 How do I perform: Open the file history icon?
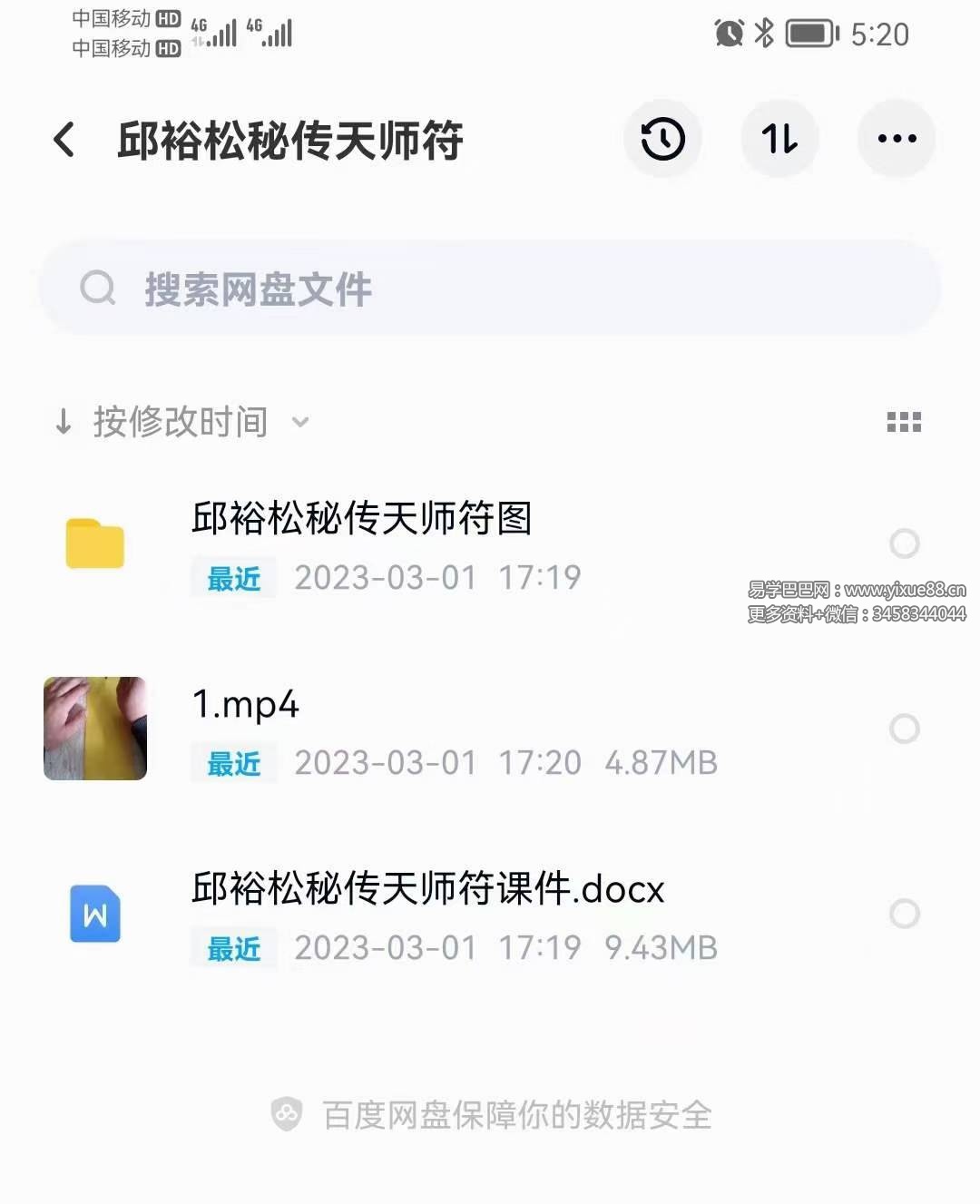pos(662,139)
